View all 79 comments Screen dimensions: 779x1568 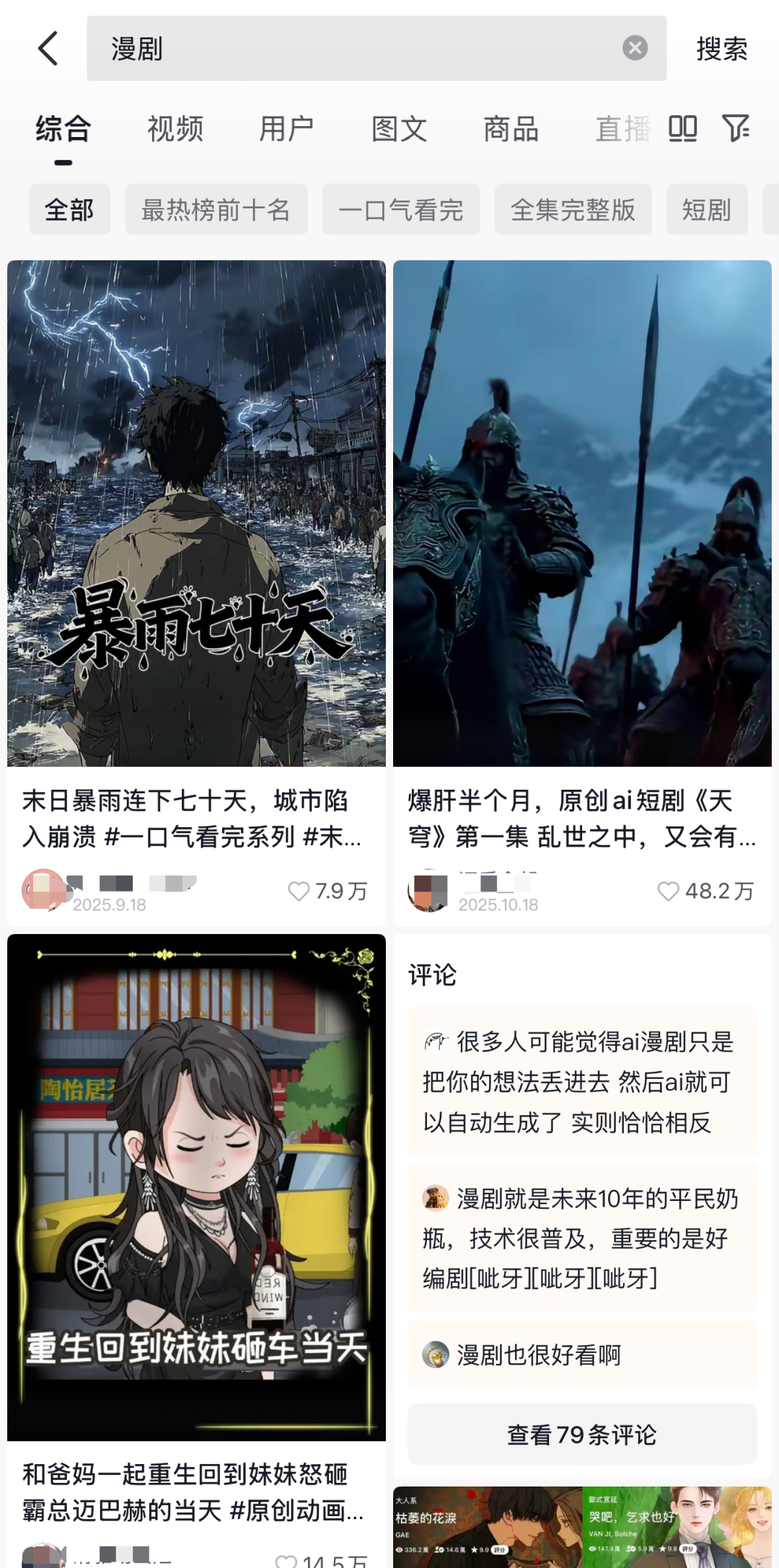pos(582,1435)
